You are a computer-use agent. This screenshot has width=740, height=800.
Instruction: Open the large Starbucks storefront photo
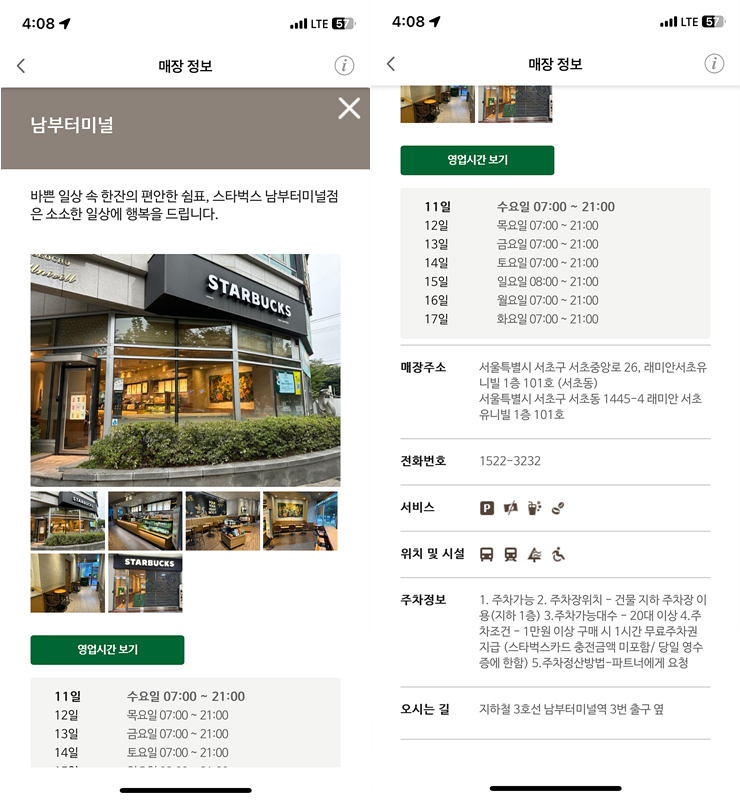point(185,370)
